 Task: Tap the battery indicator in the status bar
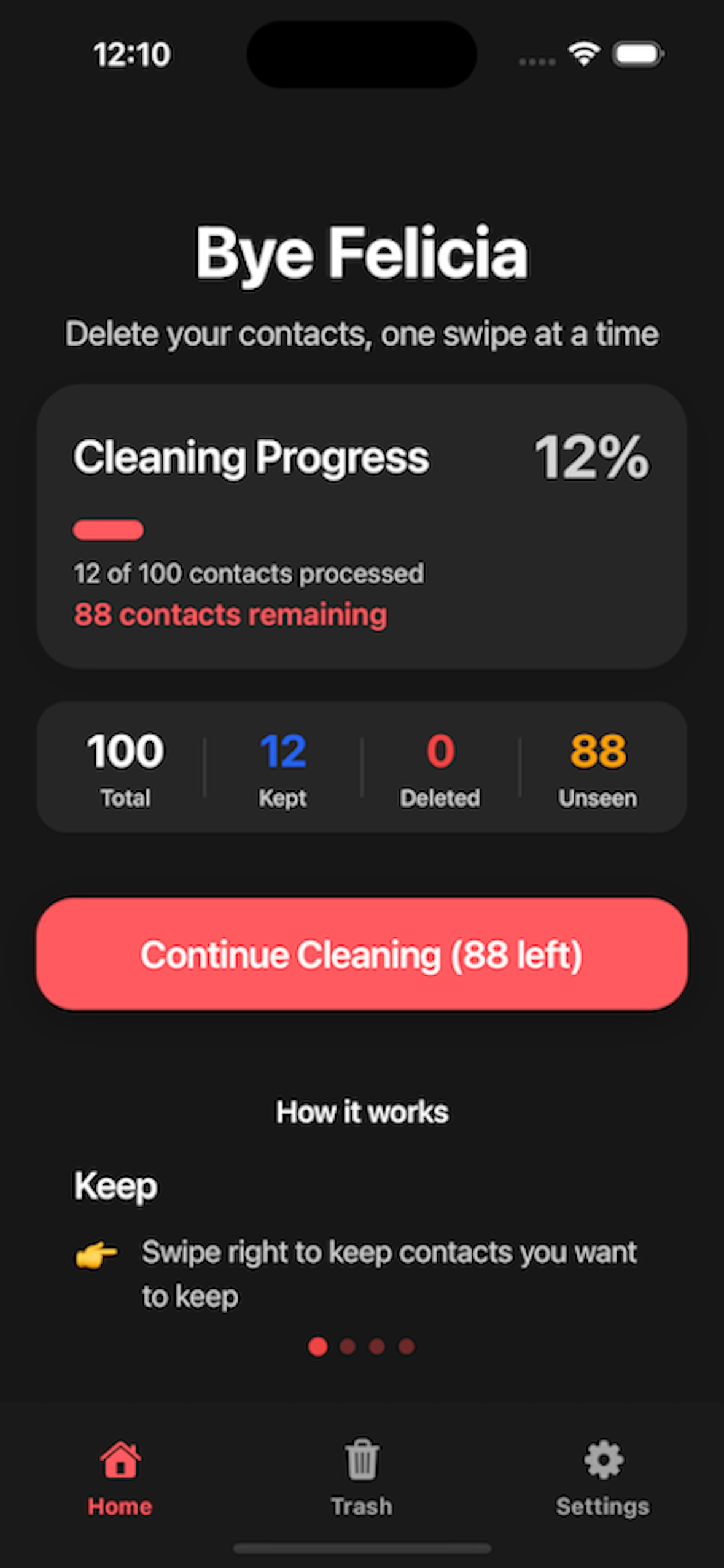click(x=639, y=55)
